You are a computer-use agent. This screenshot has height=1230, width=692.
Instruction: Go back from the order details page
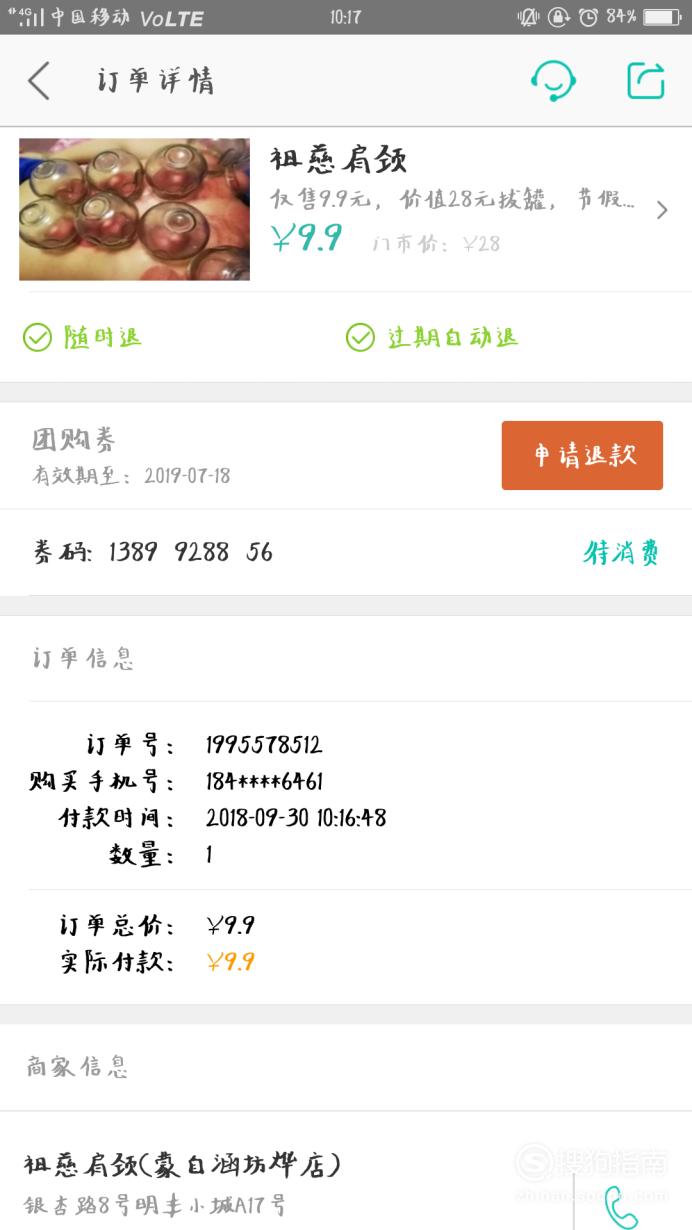[x=39, y=81]
